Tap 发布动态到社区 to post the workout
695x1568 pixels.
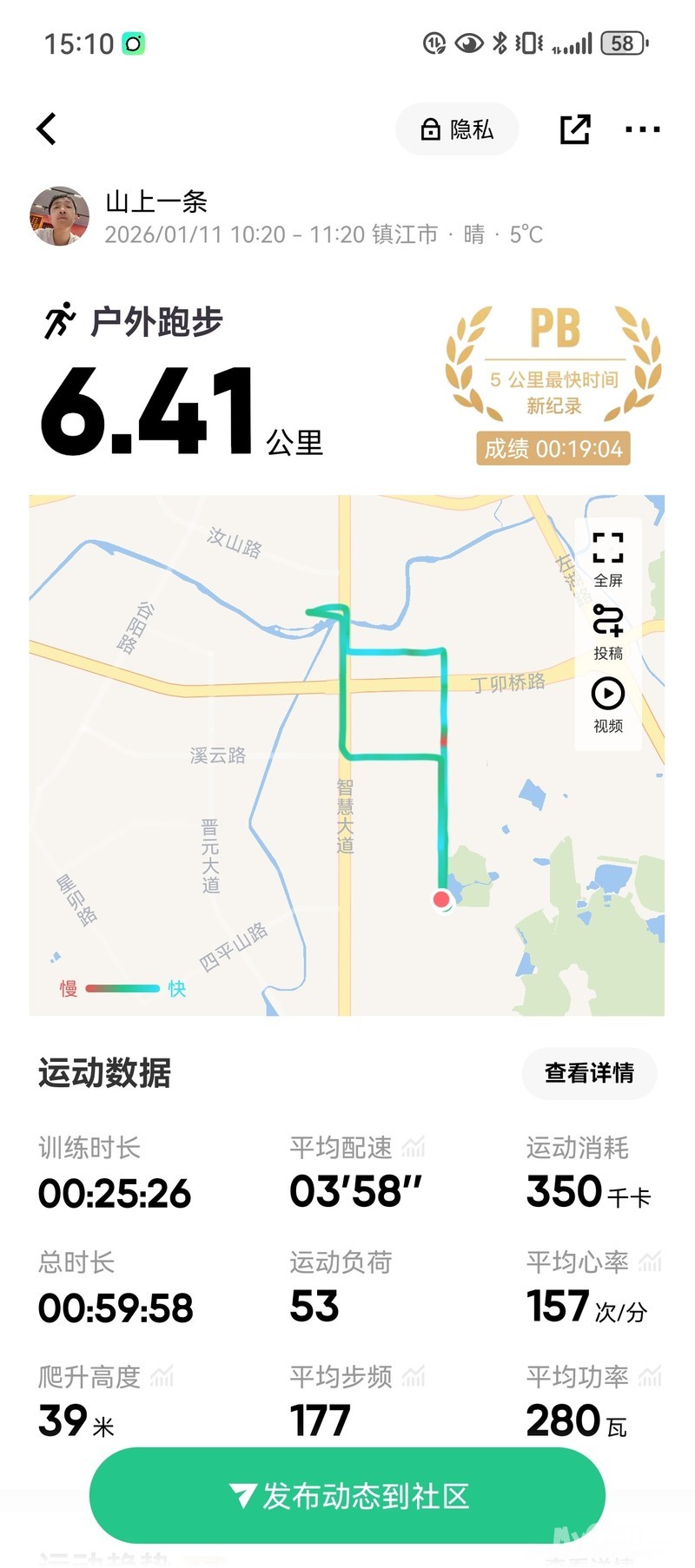[347, 1495]
